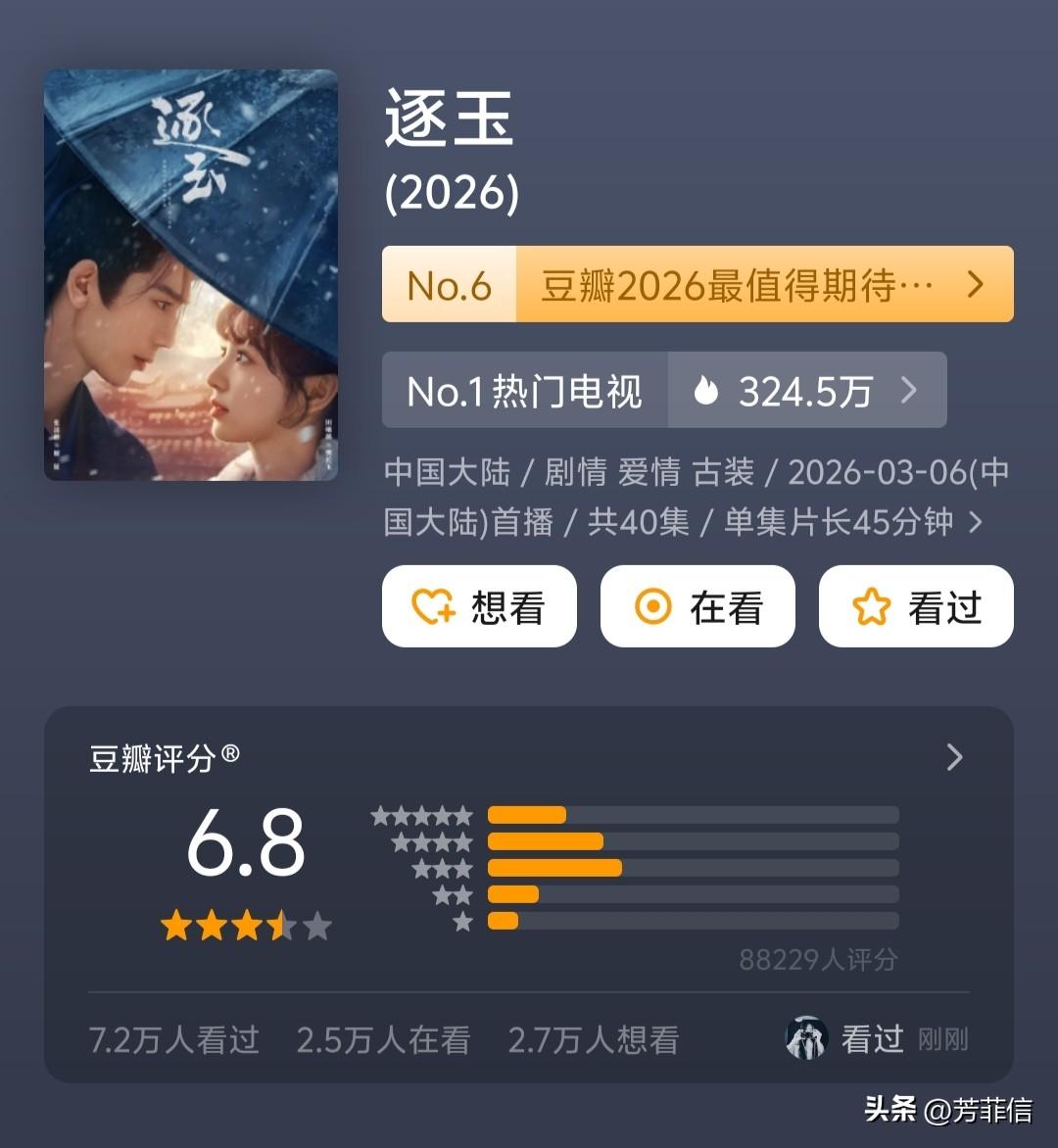Click the viewer avatar next to 看过 刚刚
Image resolution: width=1058 pixels, height=1148 pixels.
coord(806,1038)
